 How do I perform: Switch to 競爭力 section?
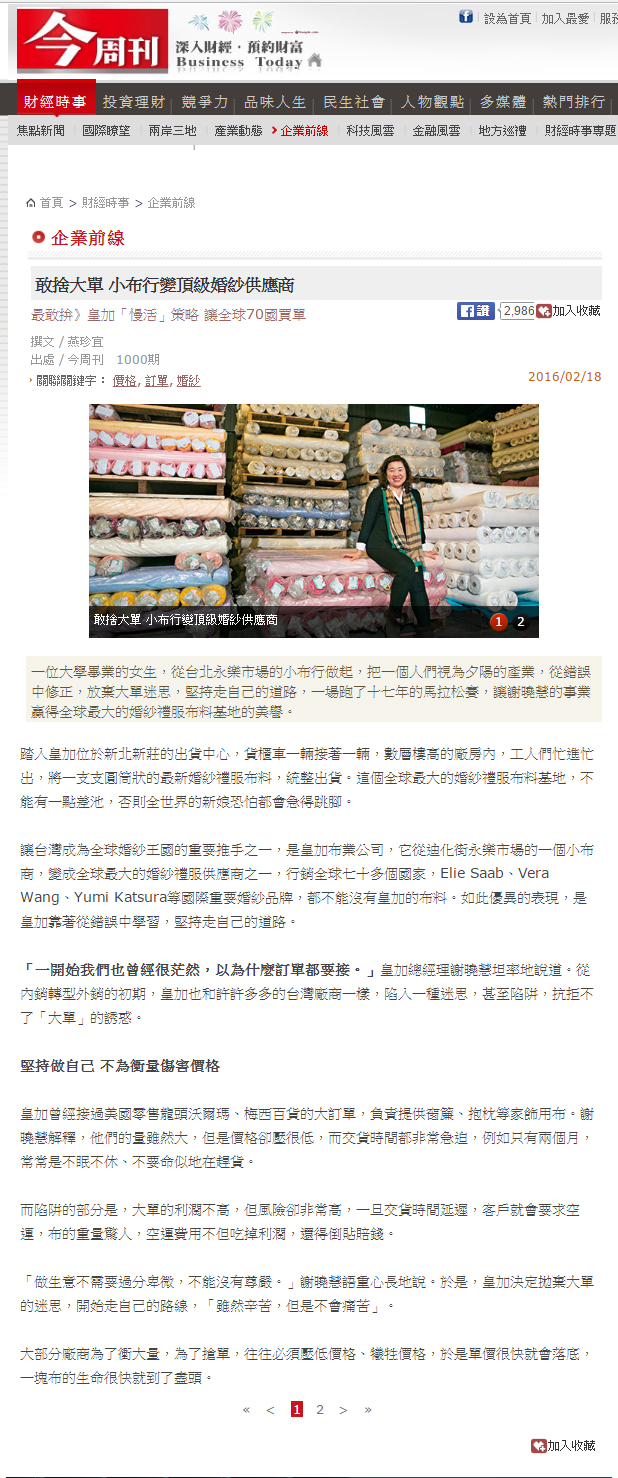coord(205,102)
